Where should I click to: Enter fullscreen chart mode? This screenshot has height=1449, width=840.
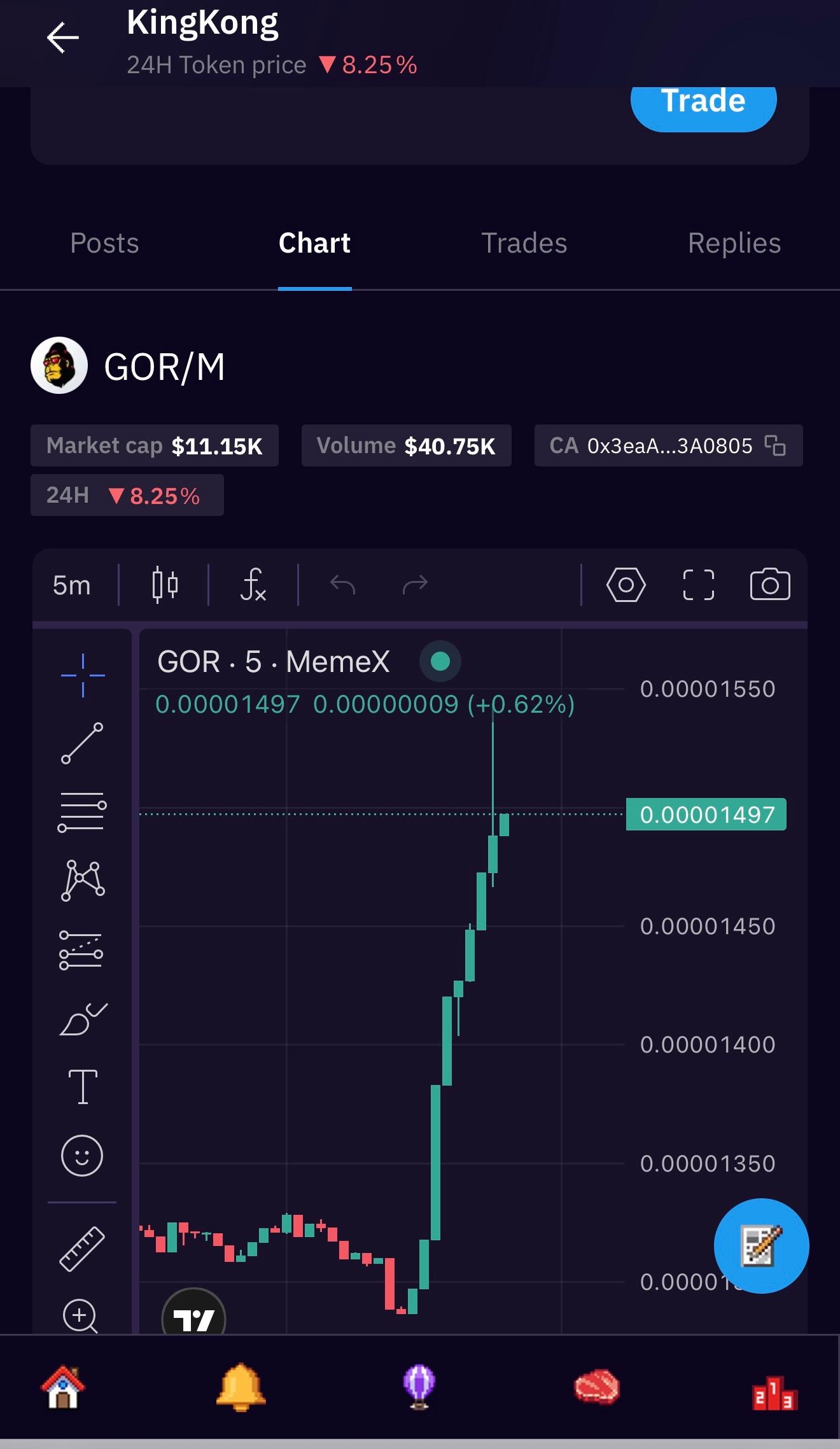tap(698, 585)
